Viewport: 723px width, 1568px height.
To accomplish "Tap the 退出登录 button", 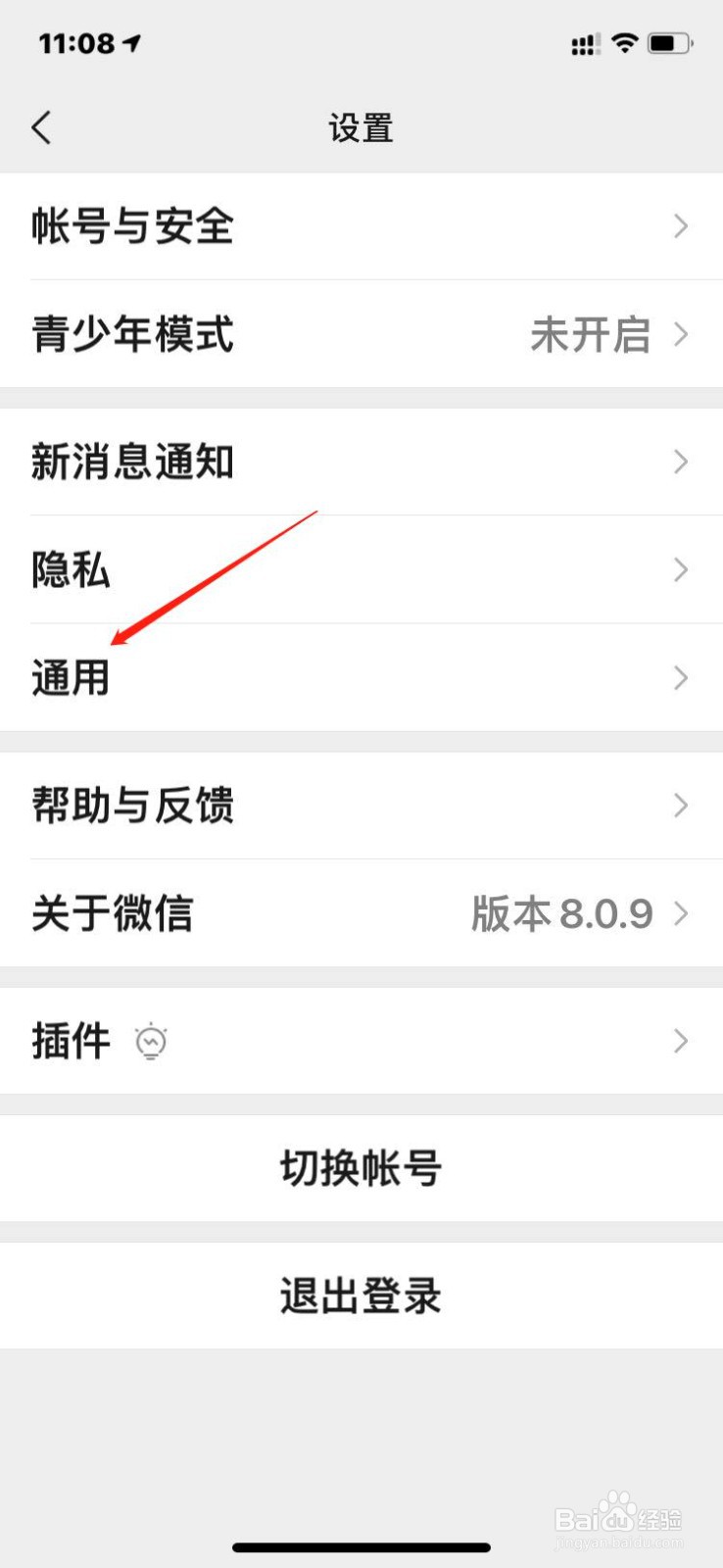I will pyautogui.click(x=361, y=1296).
